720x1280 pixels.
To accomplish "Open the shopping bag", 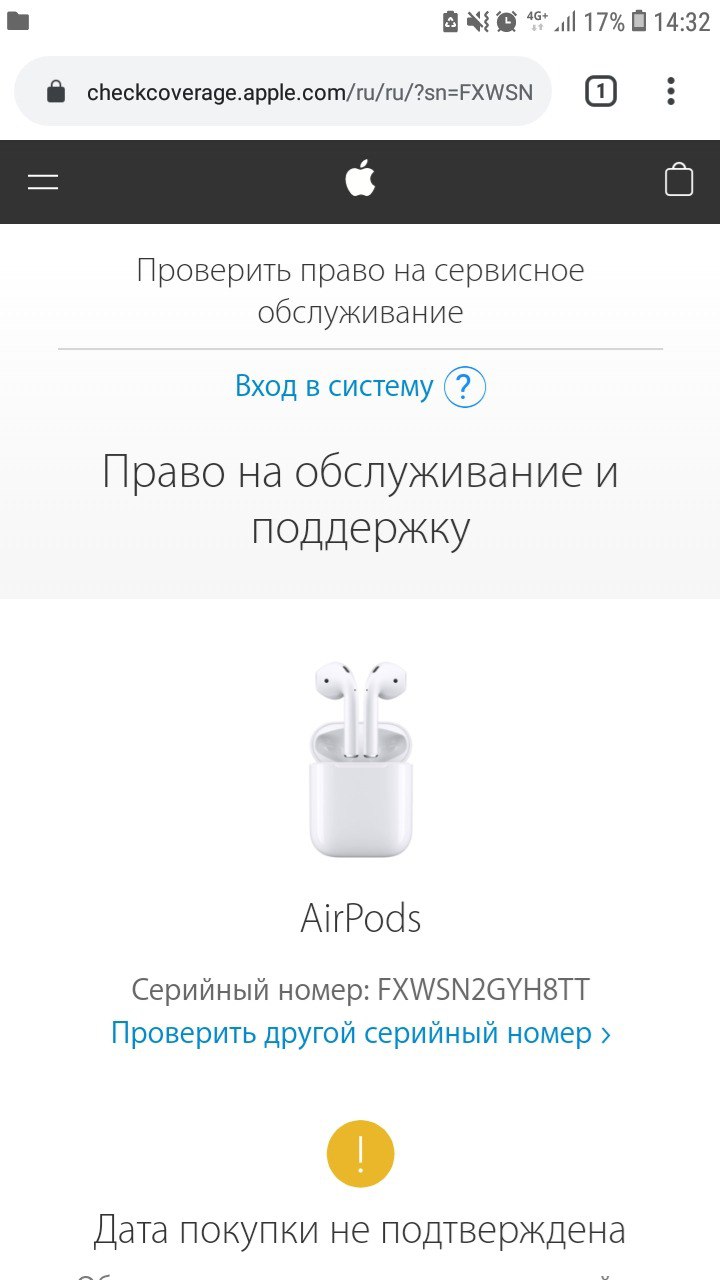I will (x=679, y=180).
